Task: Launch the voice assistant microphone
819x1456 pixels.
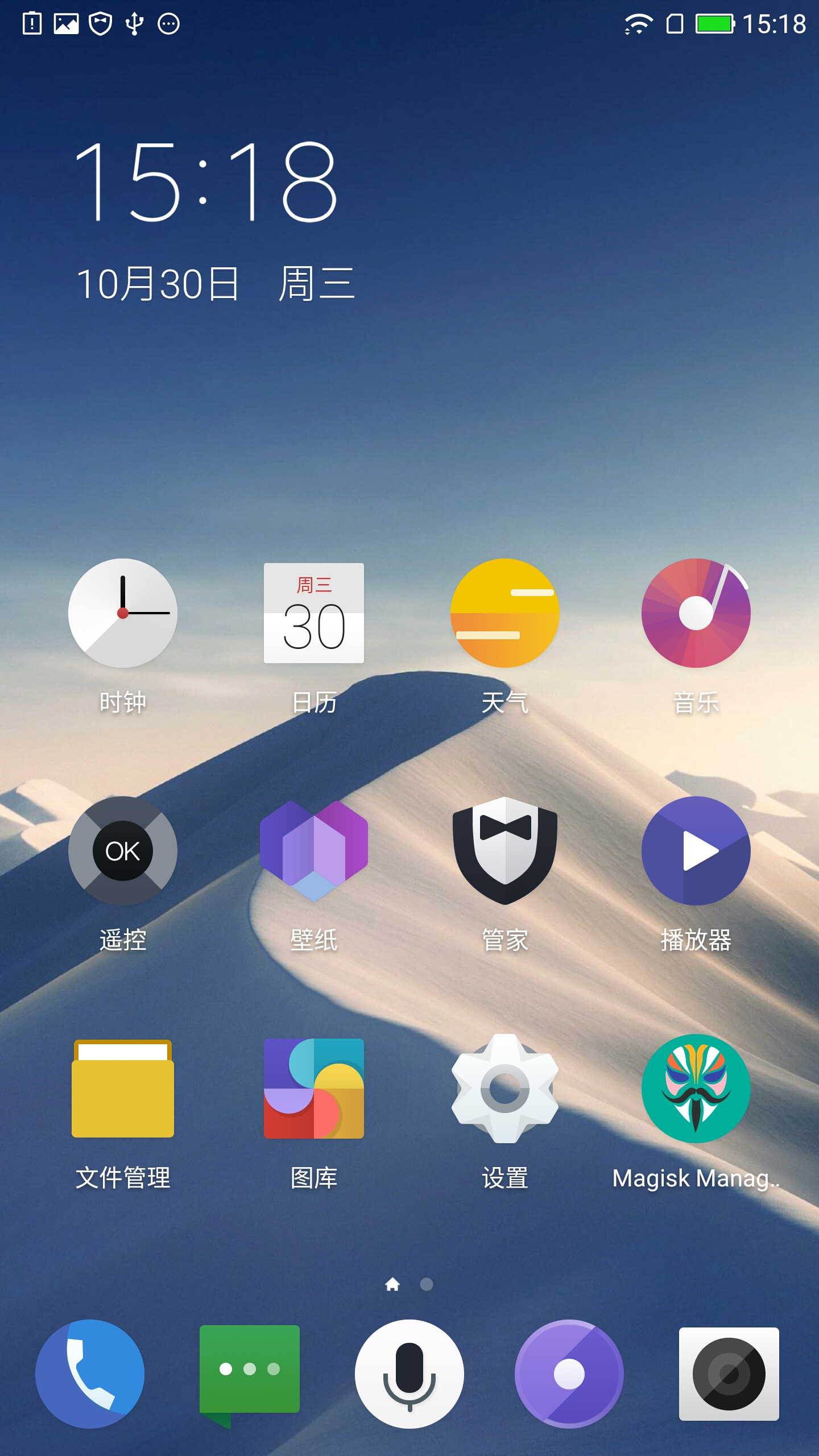Action: click(409, 1374)
